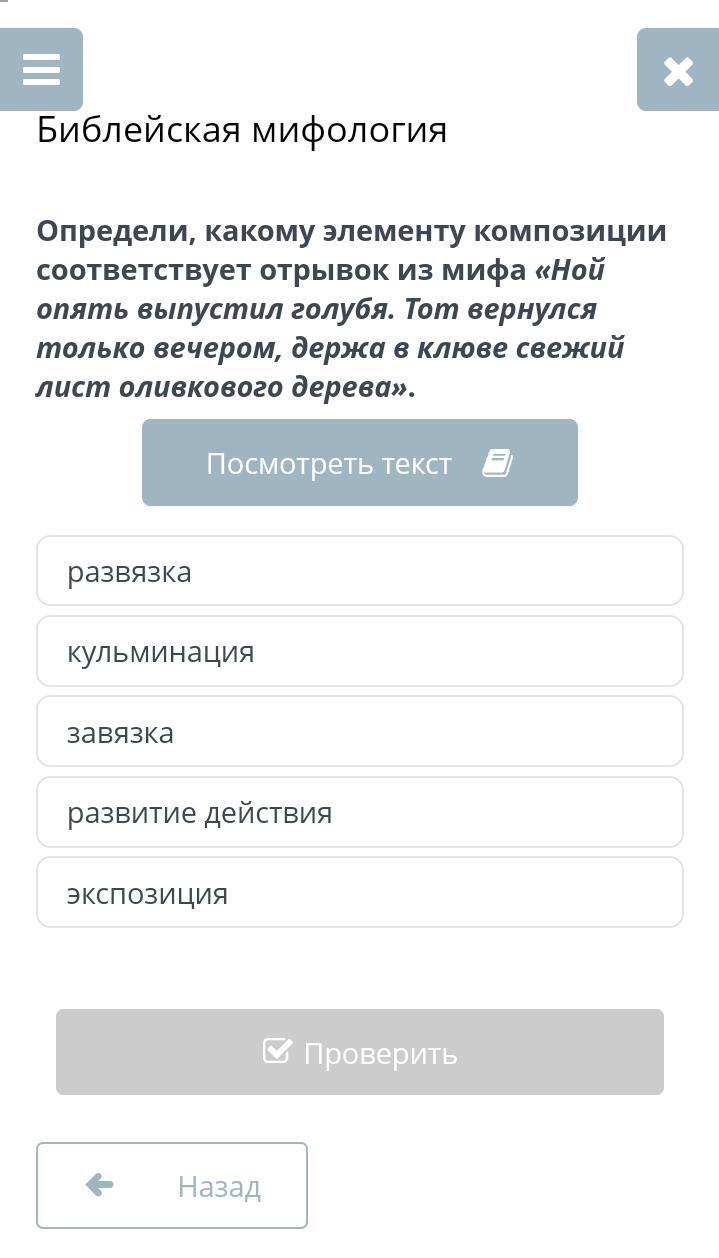
Task: Close the quiz with the X button
Action: point(678,70)
